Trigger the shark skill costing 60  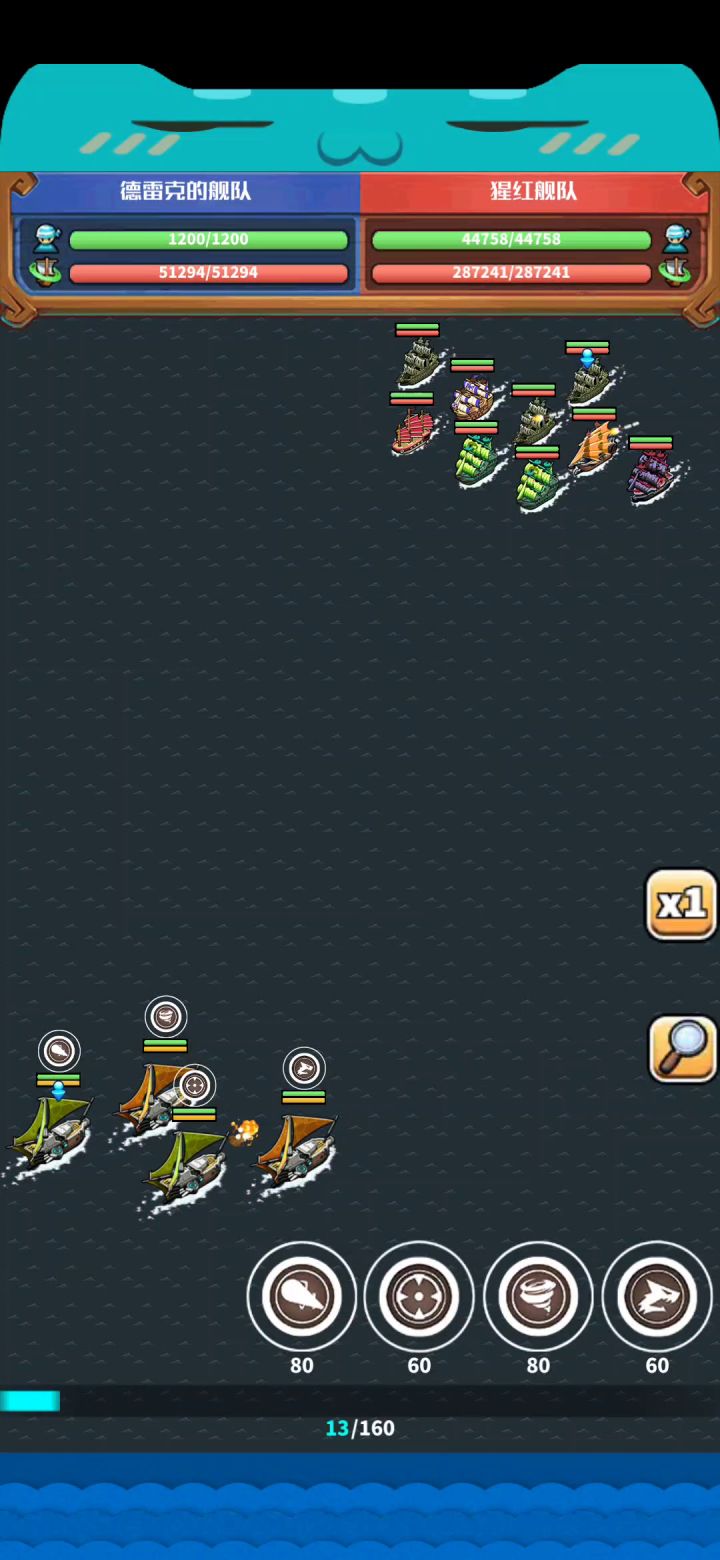tap(657, 1296)
